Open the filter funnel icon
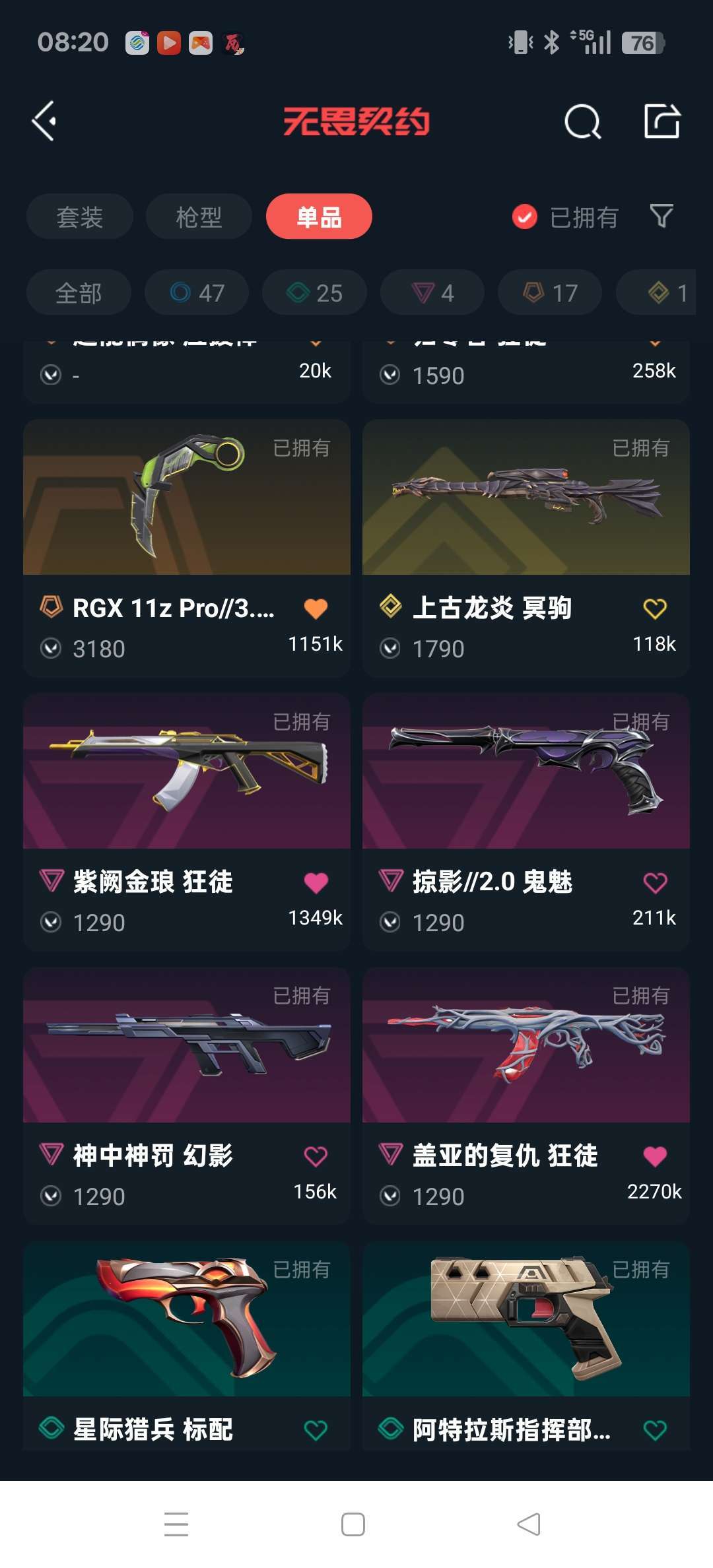Screen dimensions: 713x1568 [x=662, y=216]
